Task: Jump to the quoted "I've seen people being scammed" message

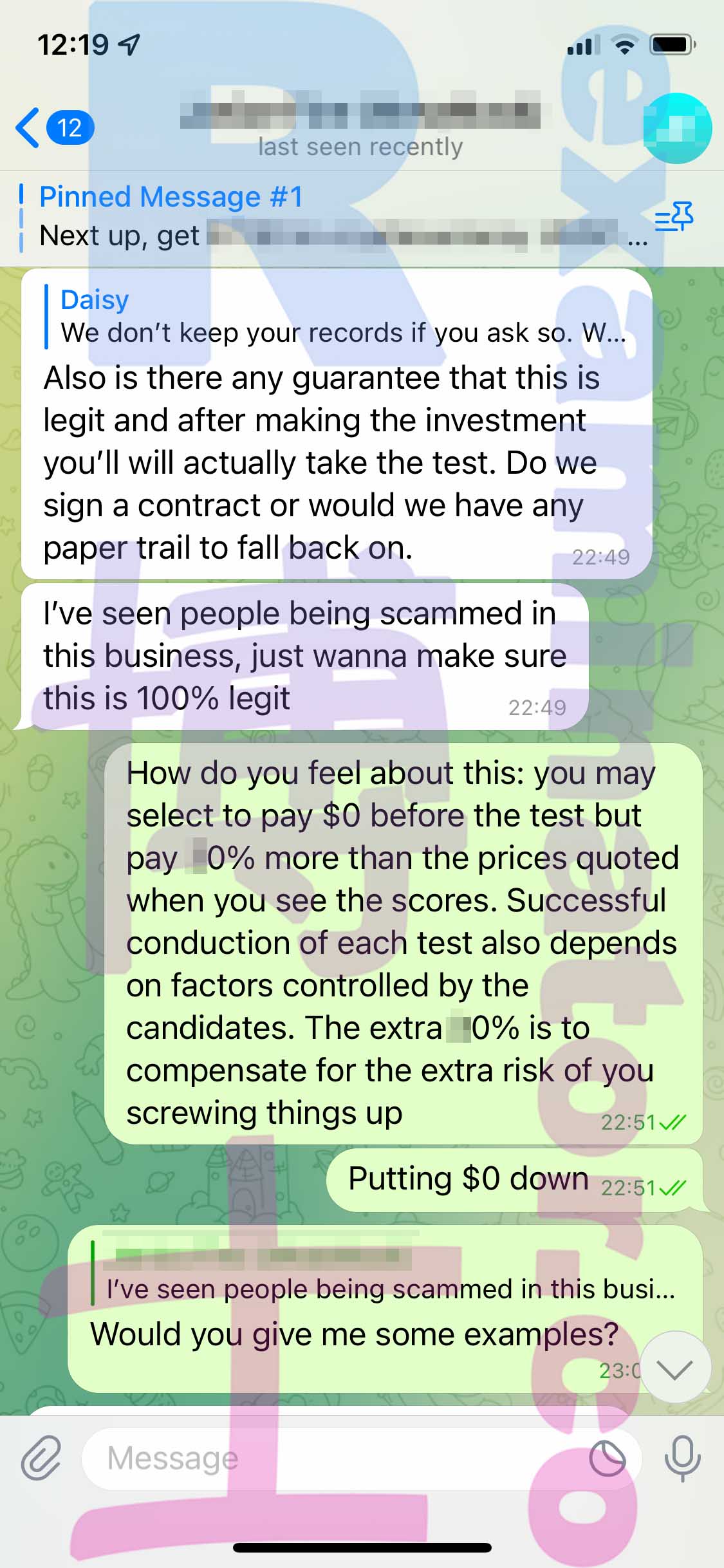Action: click(x=386, y=1269)
